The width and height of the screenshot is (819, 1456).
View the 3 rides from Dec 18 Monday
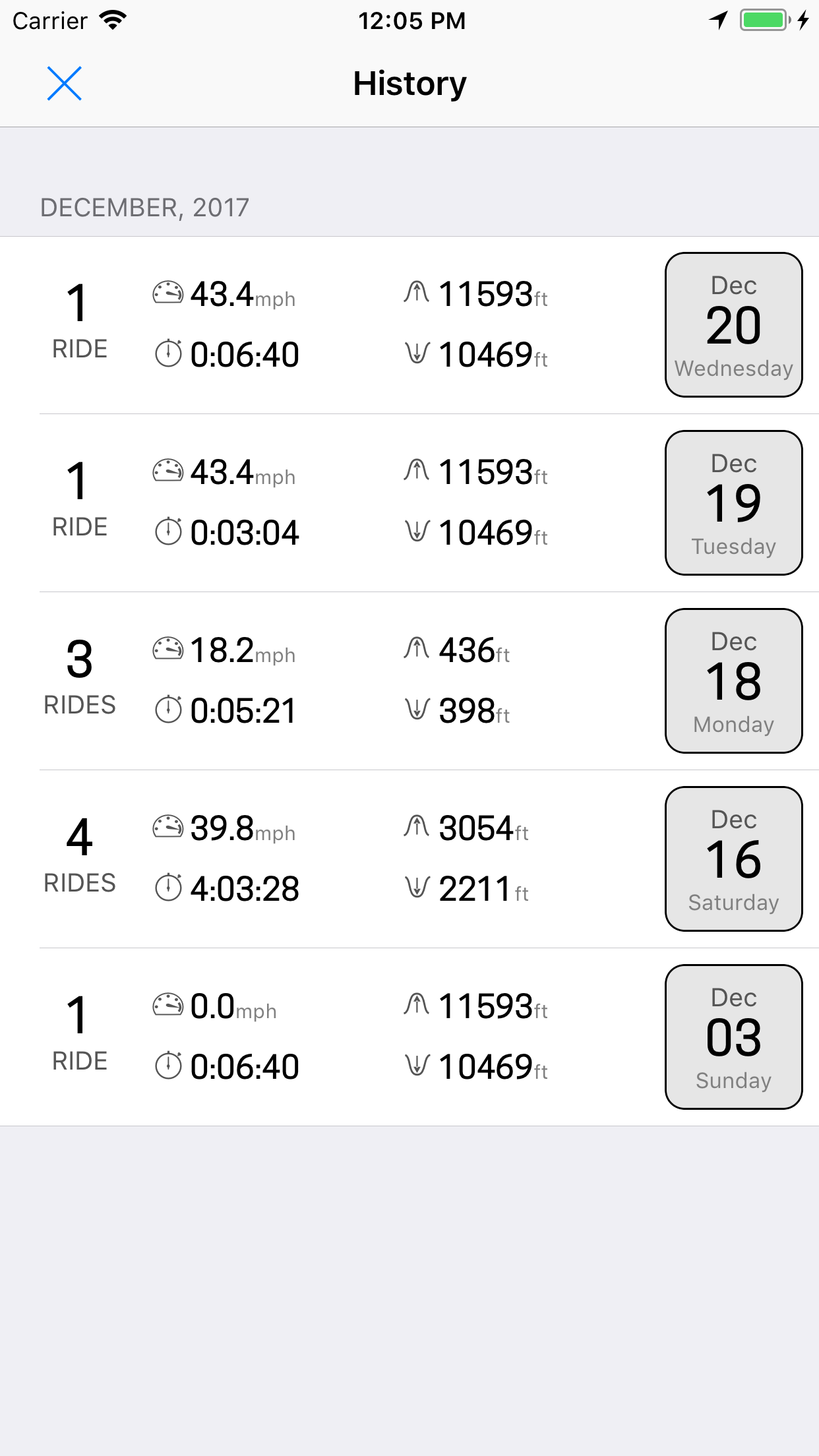(x=409, y=681)
